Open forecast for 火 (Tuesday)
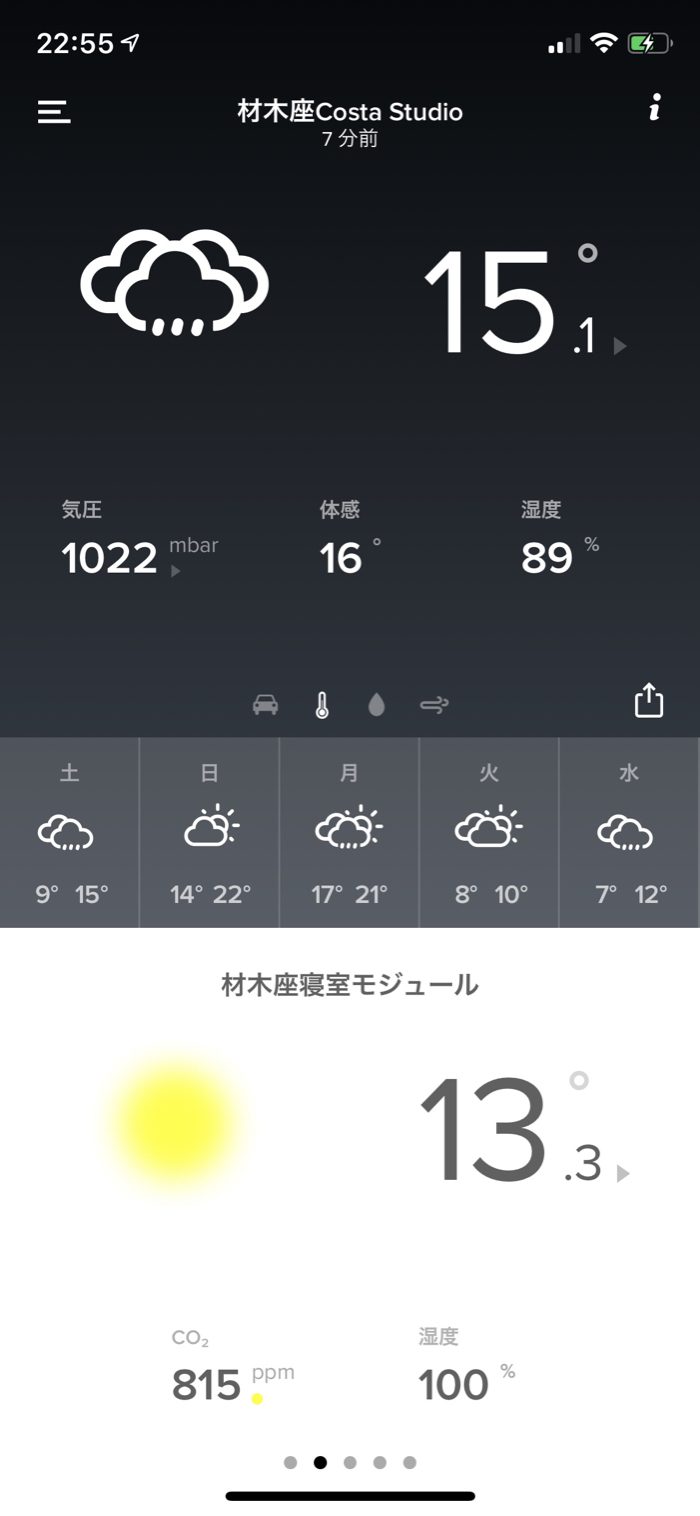Viewport: 700px width, 1516px height. [489, 833]
